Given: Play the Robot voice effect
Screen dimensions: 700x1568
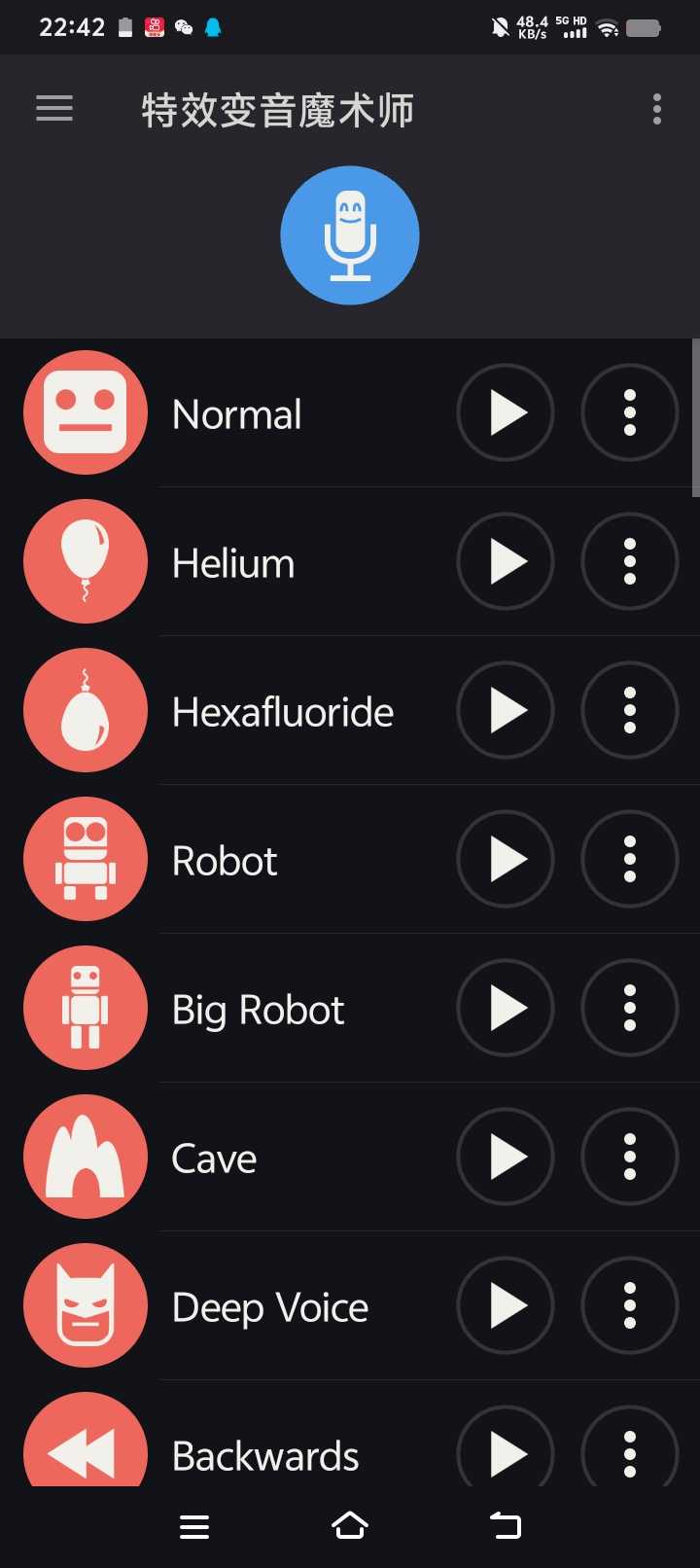Looking at the screenshot, I should [506, 859].
